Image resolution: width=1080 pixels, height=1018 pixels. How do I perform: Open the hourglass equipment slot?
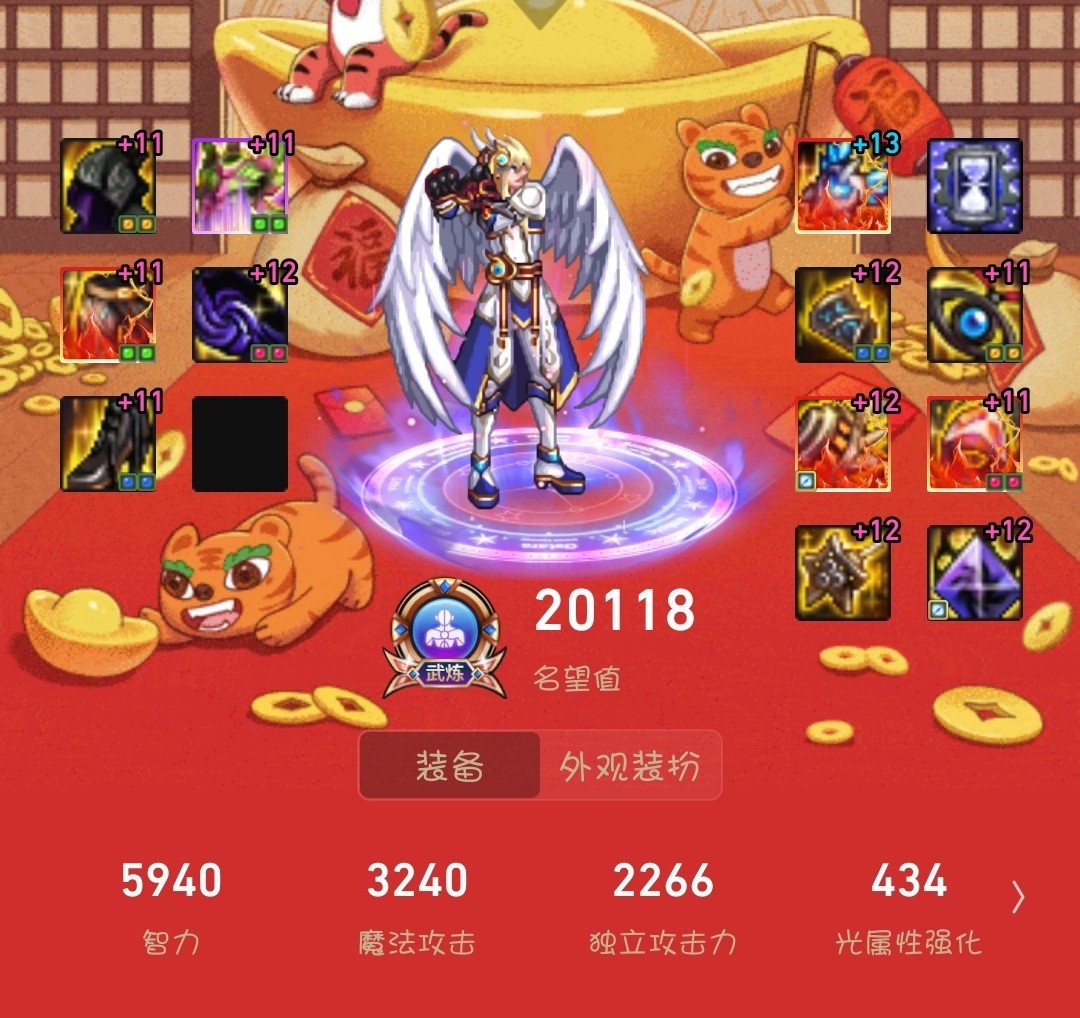[974, 186]
